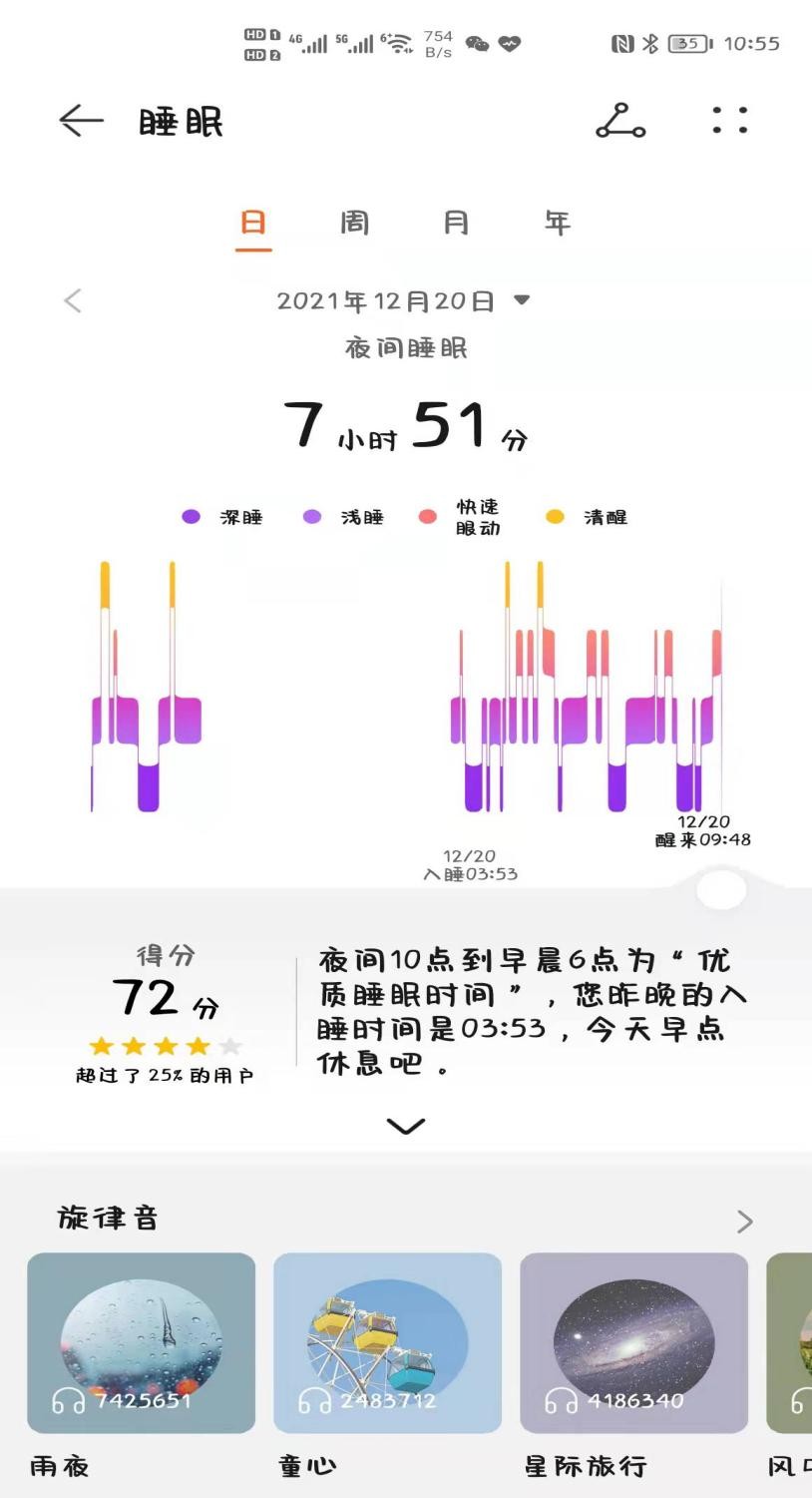Viewport: 812px width, 1498px height.
Task: Switch to the 周 (week) tab
Action: pyautogui.click(x=354, y=224)
